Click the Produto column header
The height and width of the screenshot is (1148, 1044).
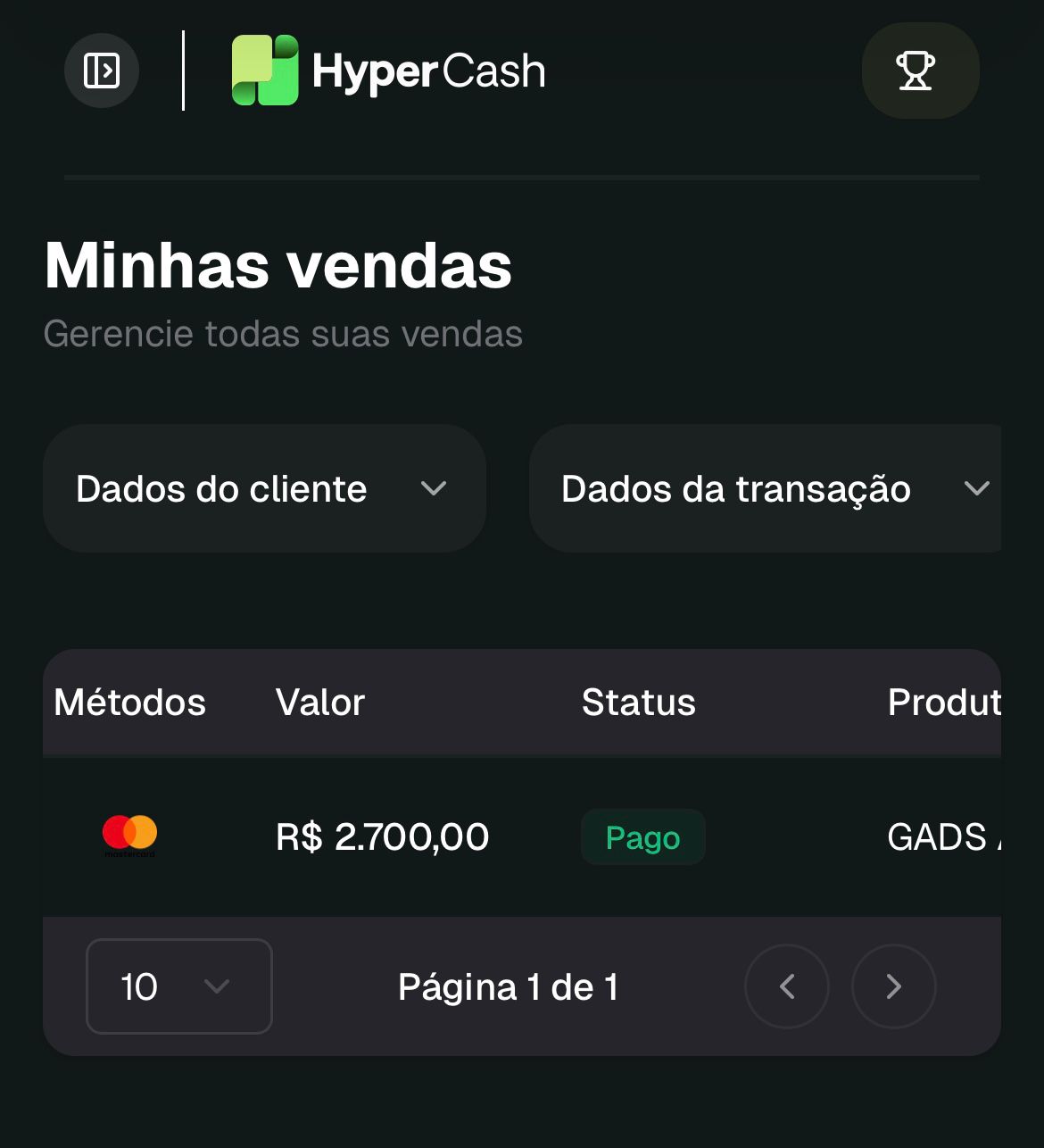pyautogui.click(x=943, y=703)
